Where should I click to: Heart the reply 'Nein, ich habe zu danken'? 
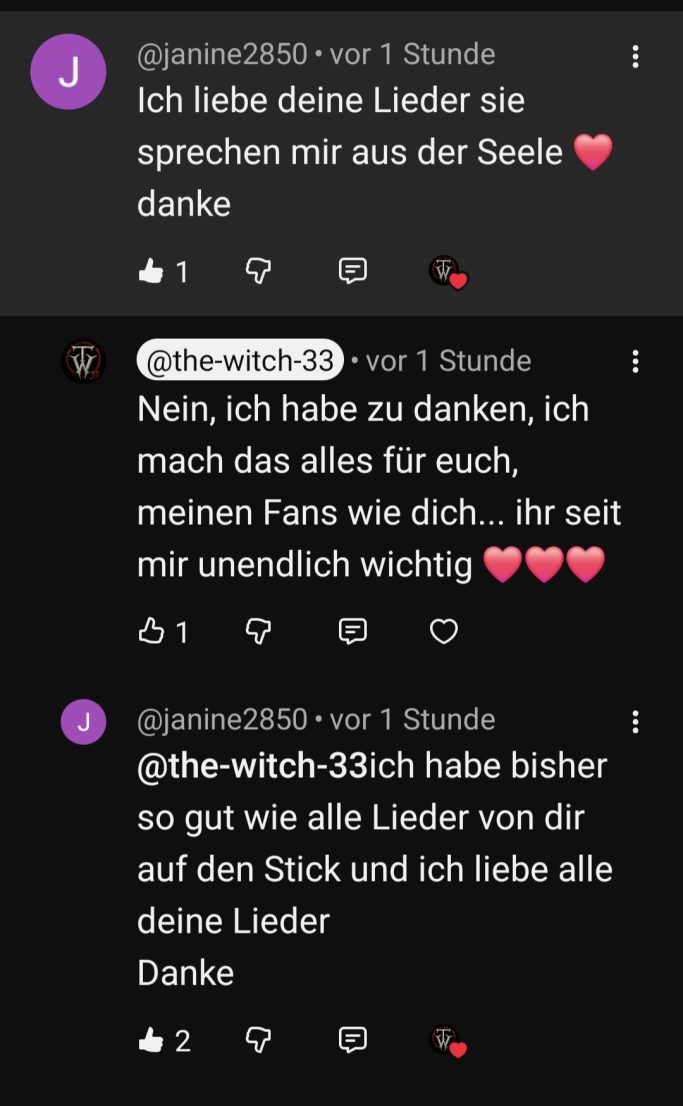(444, 631)
